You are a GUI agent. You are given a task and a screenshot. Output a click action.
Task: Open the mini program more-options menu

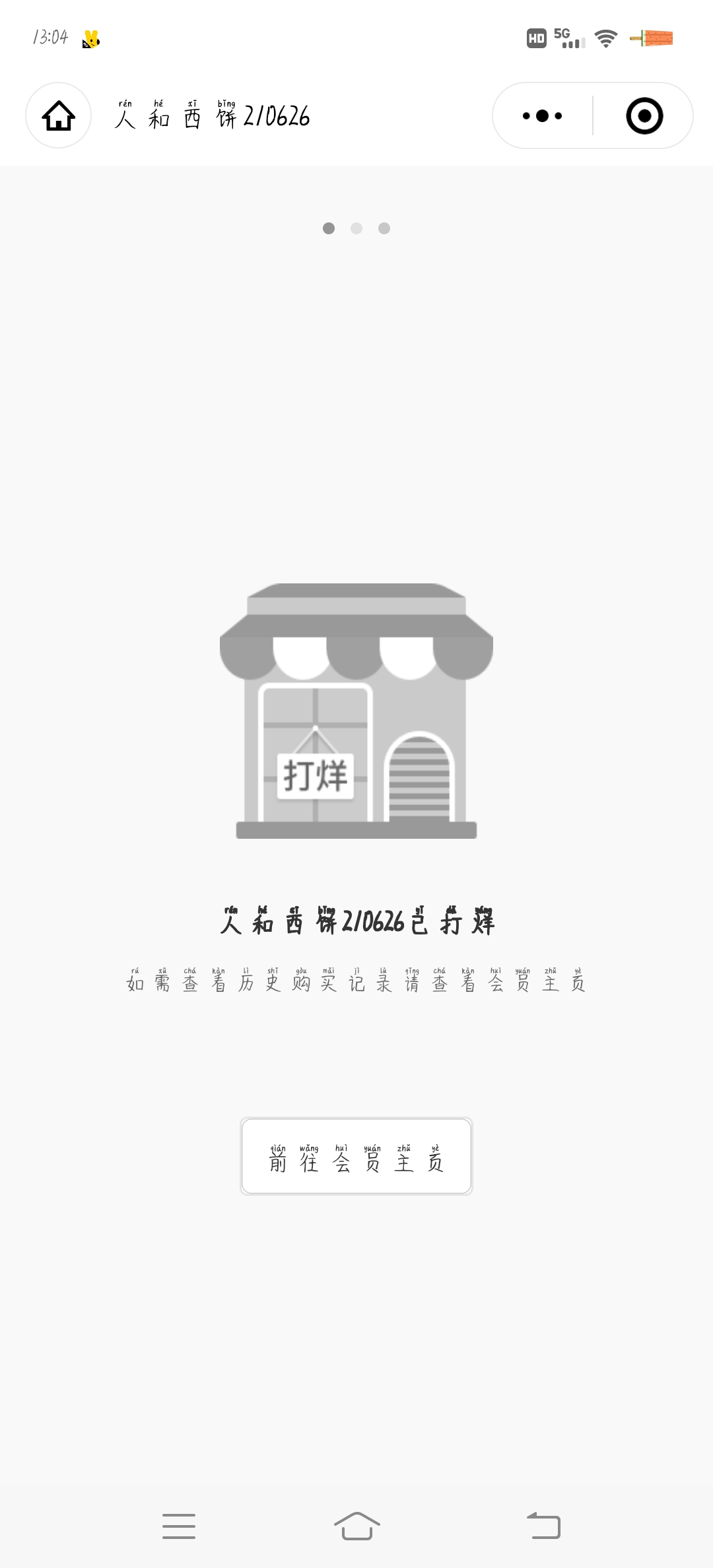click(543, 116)
